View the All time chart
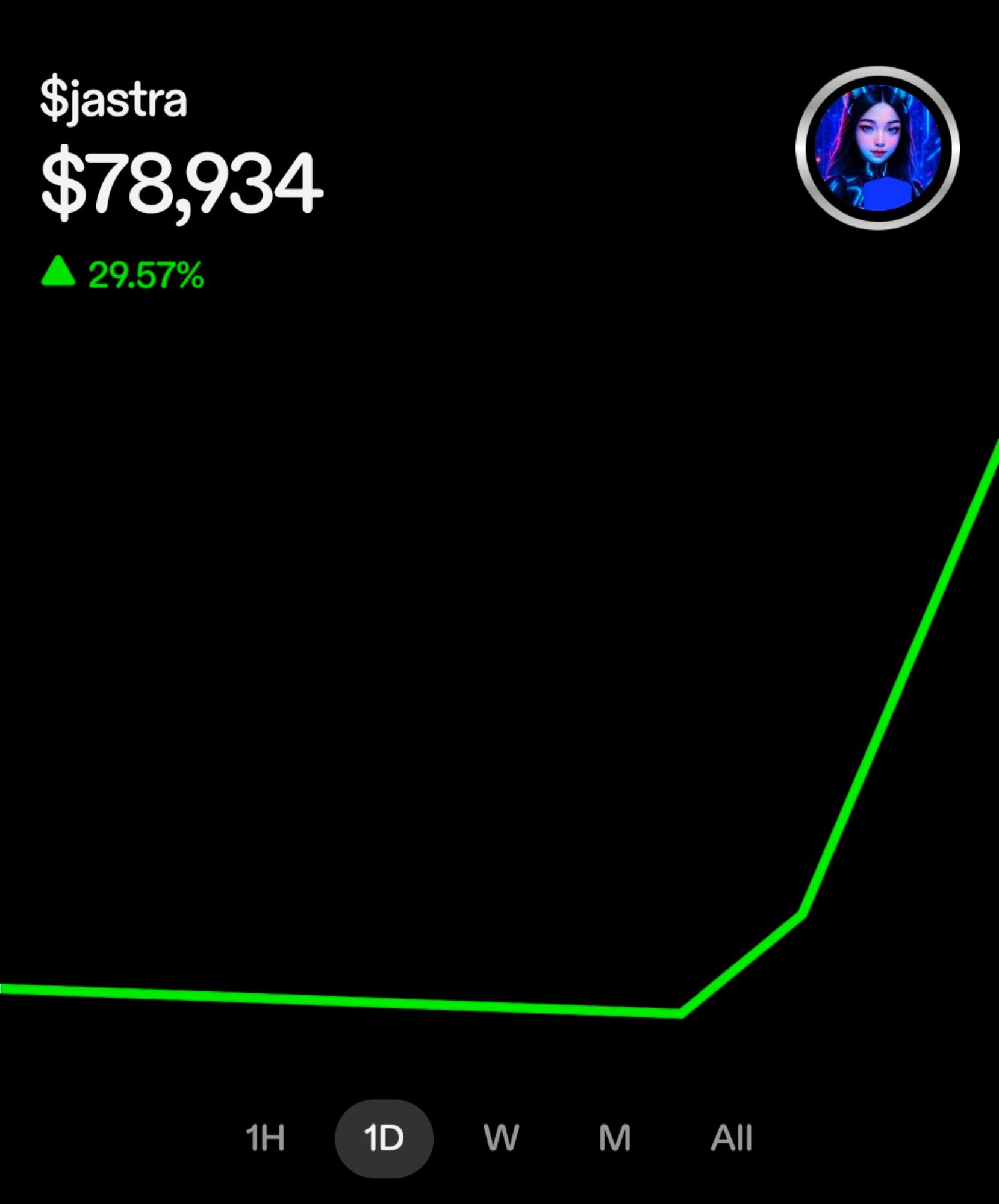The image size is (999, 1204). pyautogui.click(x=732, y=1137)
